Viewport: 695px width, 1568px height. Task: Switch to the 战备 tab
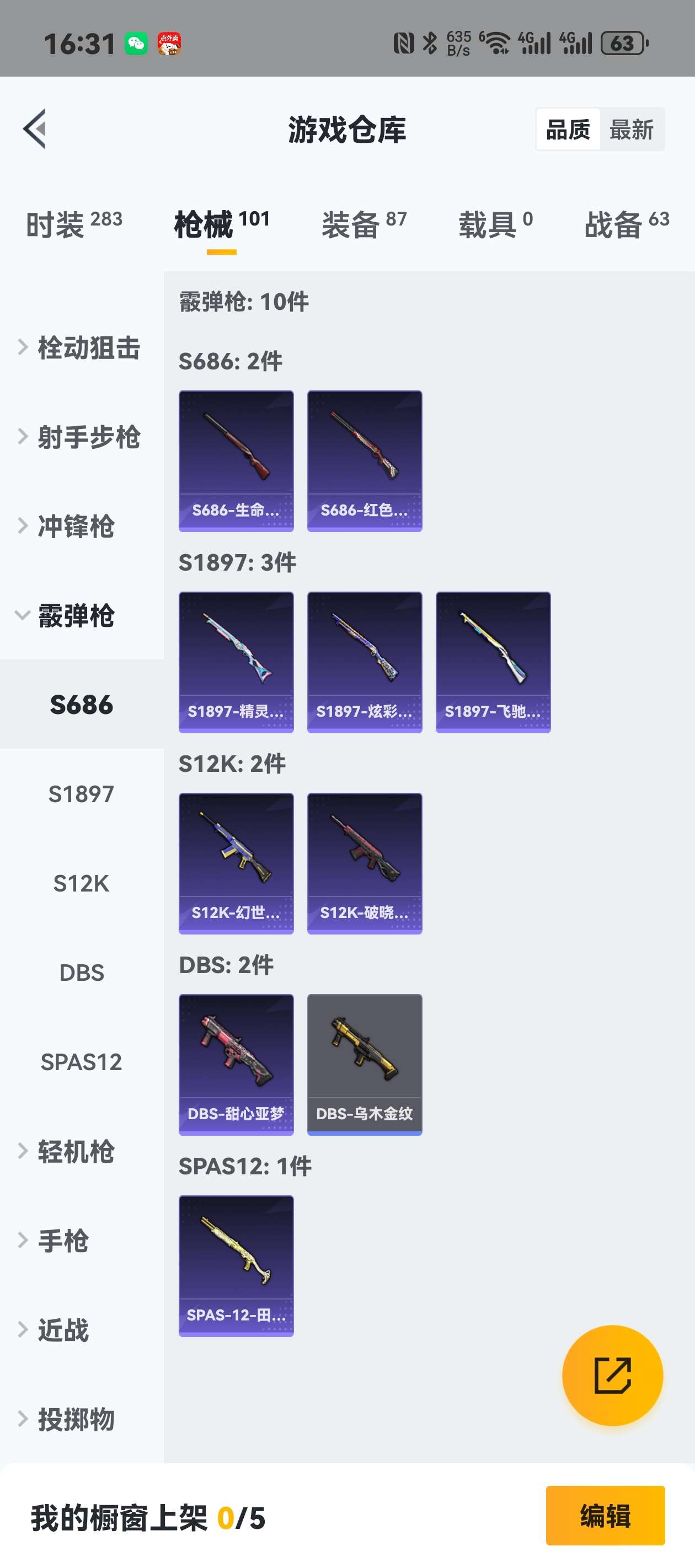pyautogui.click(x=626, y=224)
